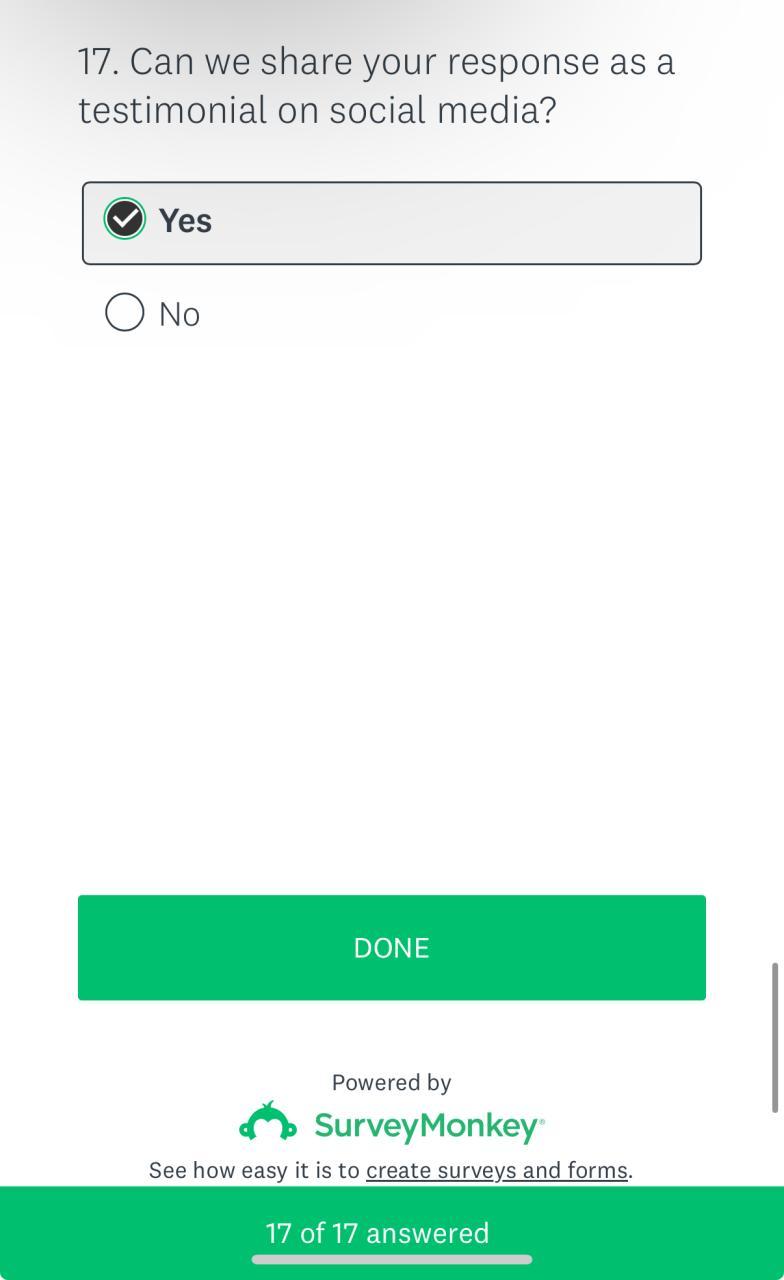This screenshot has width=784, height=1280.
Task: Submit the survey with DONE
Action: 391,947
